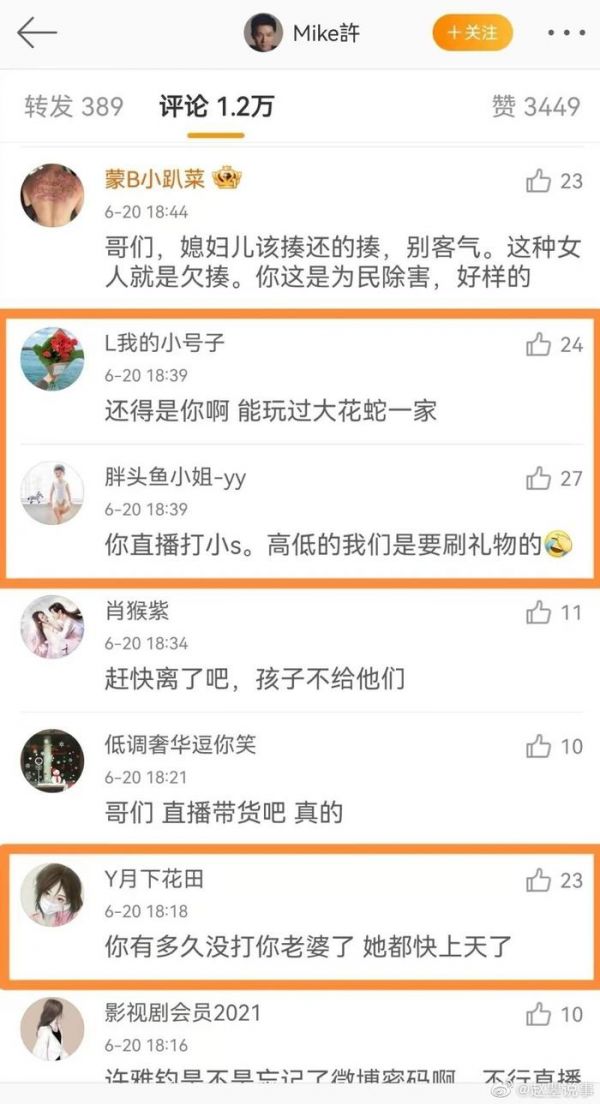
Task: Open 蒙B小趴菜's profile avatar
Action: coord(52,195)
